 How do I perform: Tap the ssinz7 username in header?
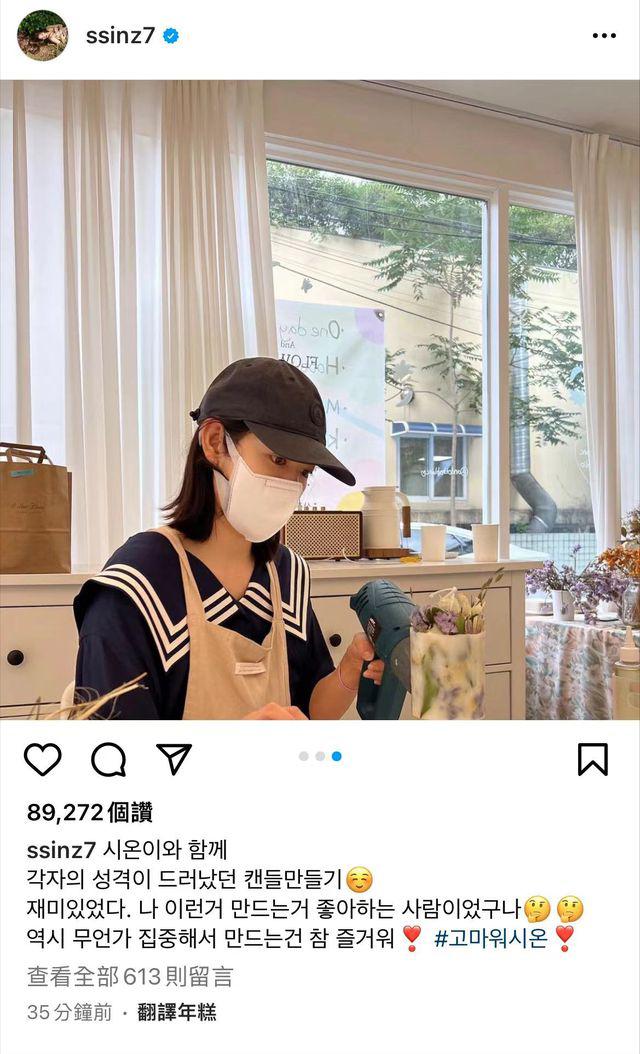[120, 36]
